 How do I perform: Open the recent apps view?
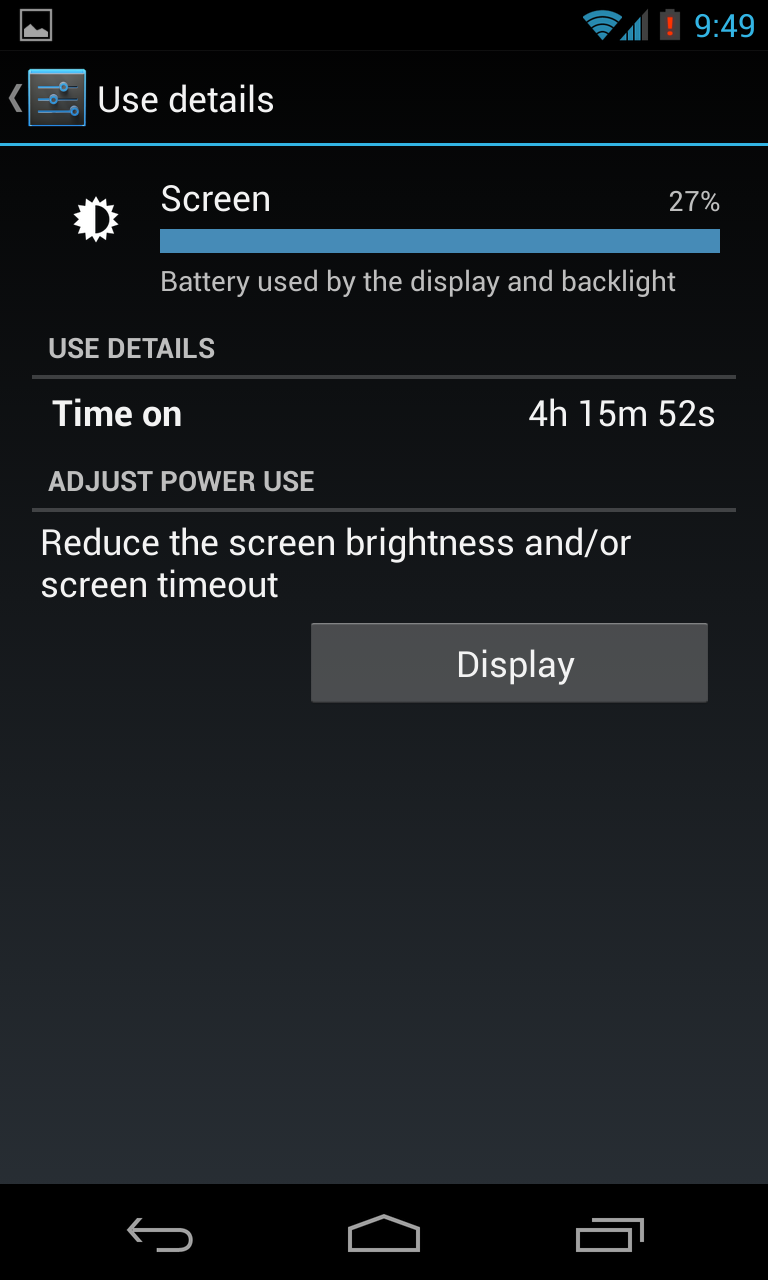point(611,1235)
